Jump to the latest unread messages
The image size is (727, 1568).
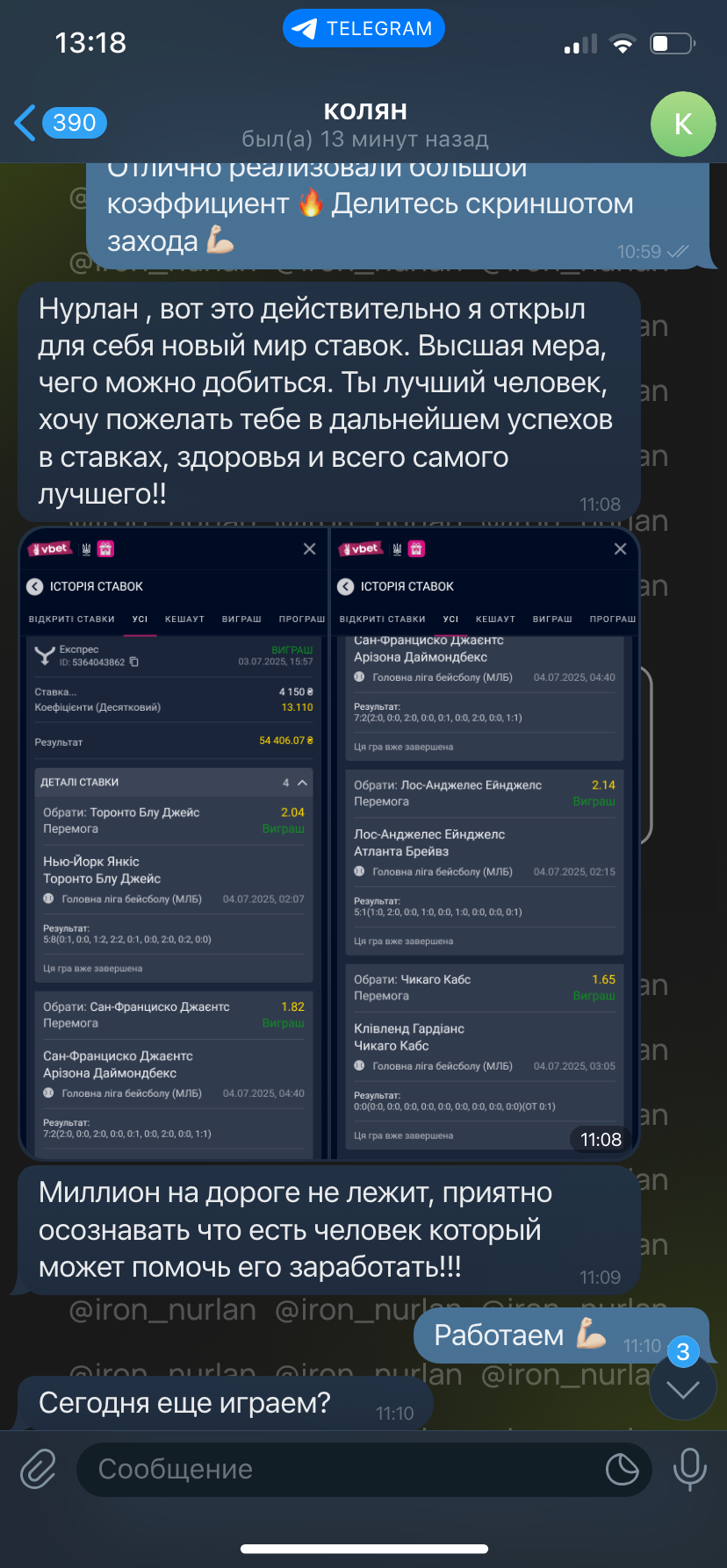click(683, 1387)
